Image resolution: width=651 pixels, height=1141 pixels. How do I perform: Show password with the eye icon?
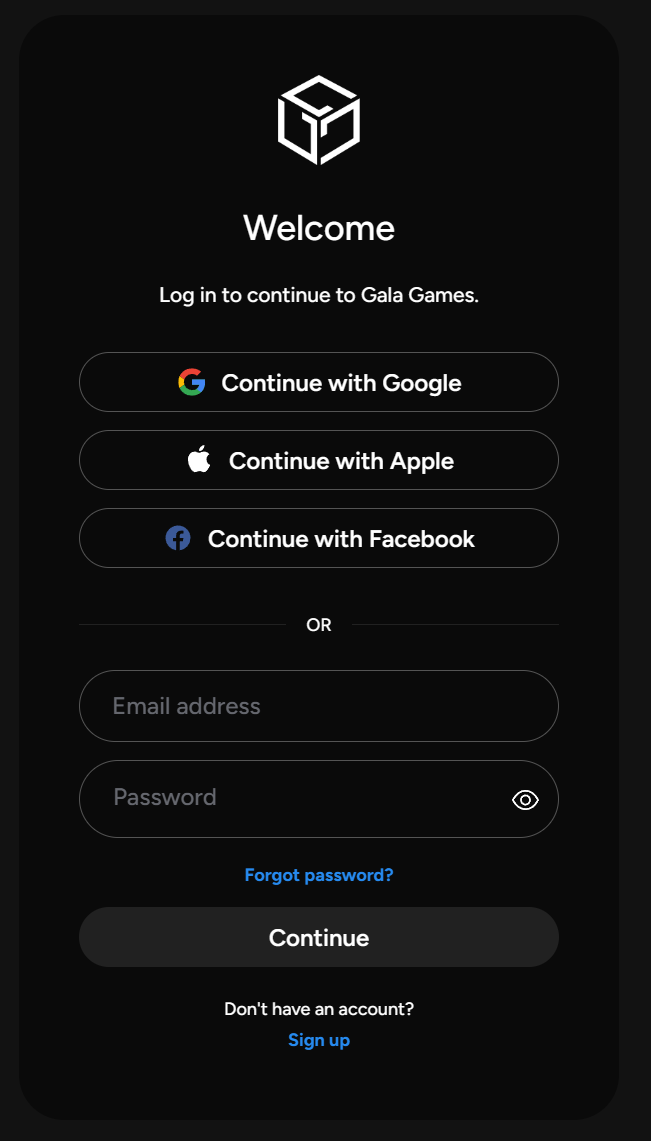[525, 800]
